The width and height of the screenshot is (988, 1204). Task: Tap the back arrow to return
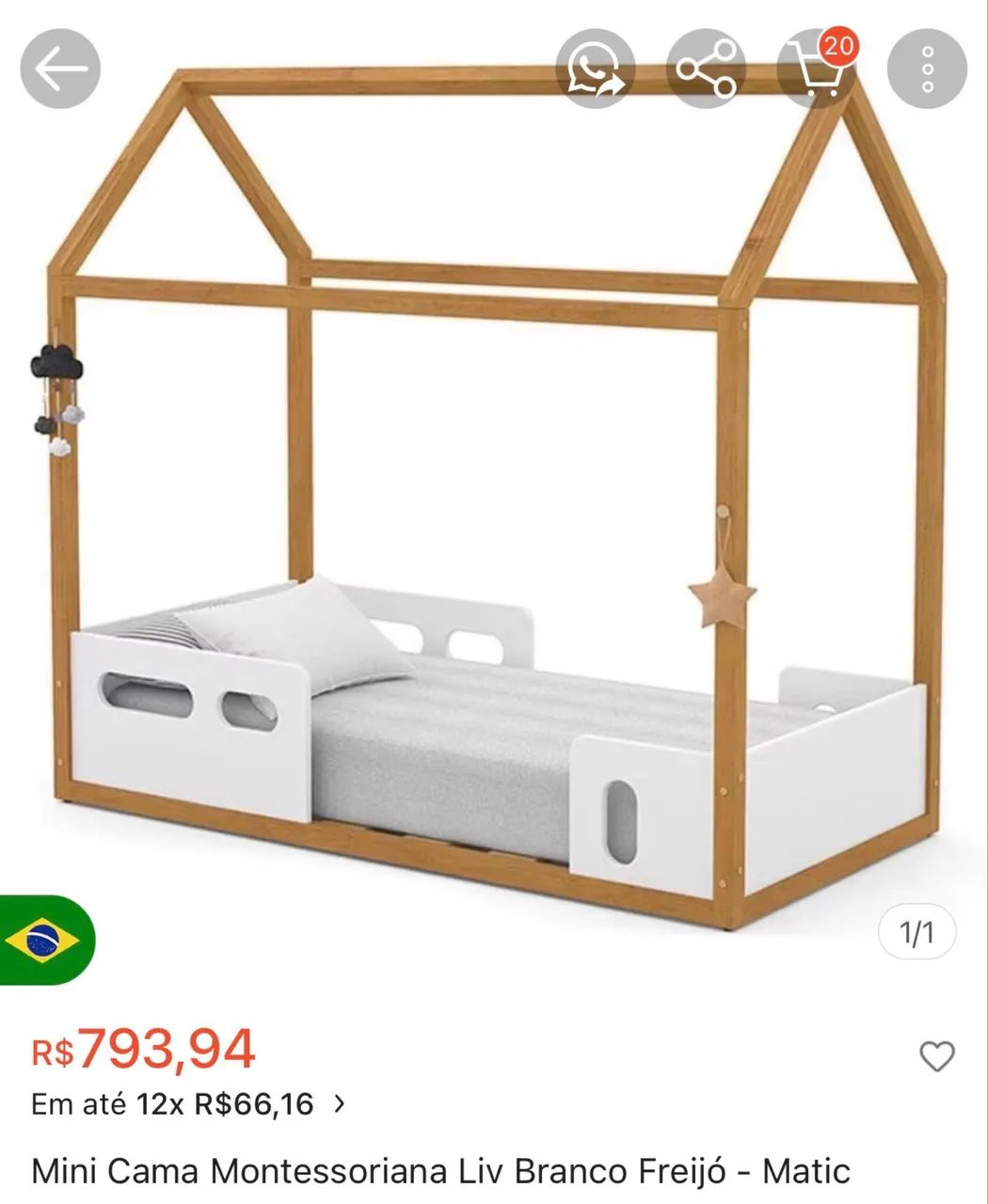coord(59,68)
